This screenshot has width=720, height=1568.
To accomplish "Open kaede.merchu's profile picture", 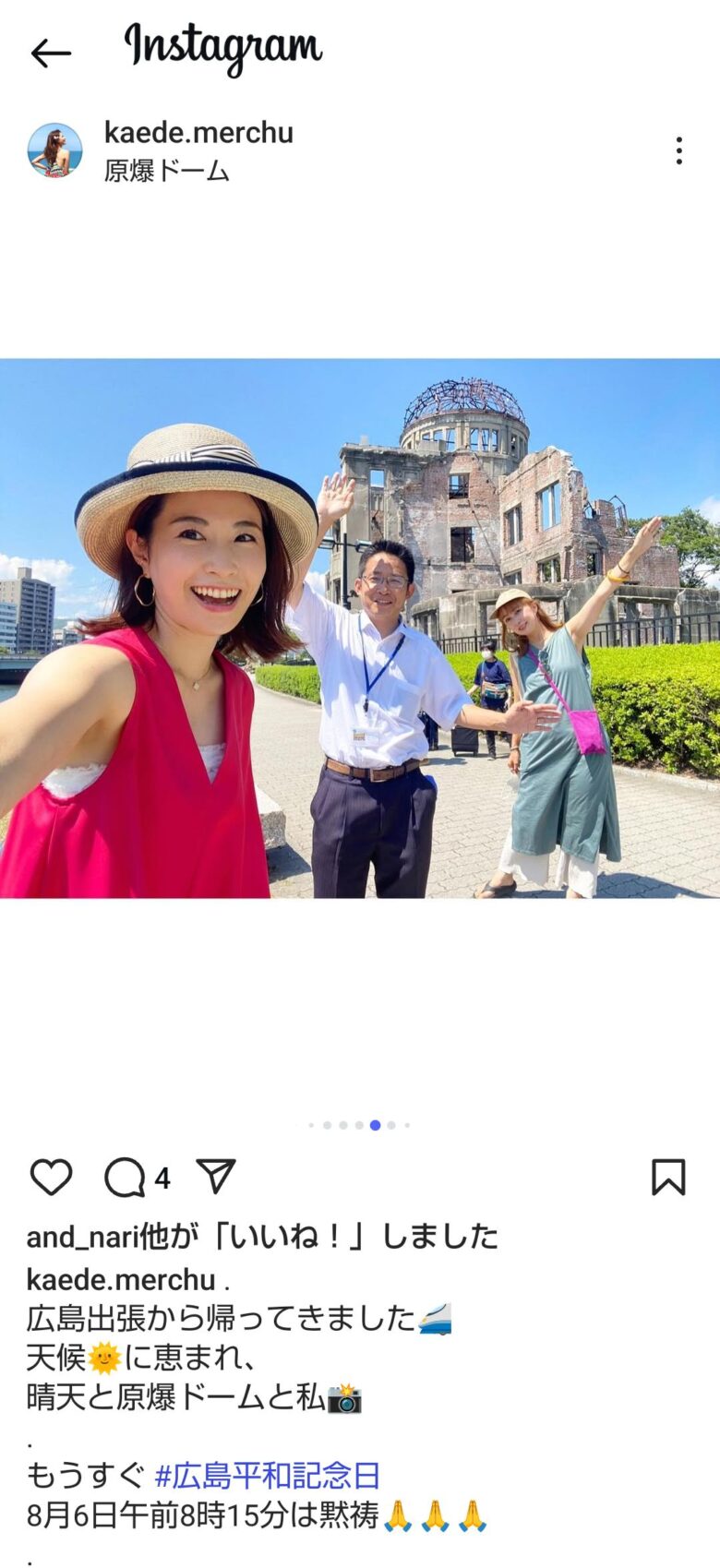I will tap(54, 150).
